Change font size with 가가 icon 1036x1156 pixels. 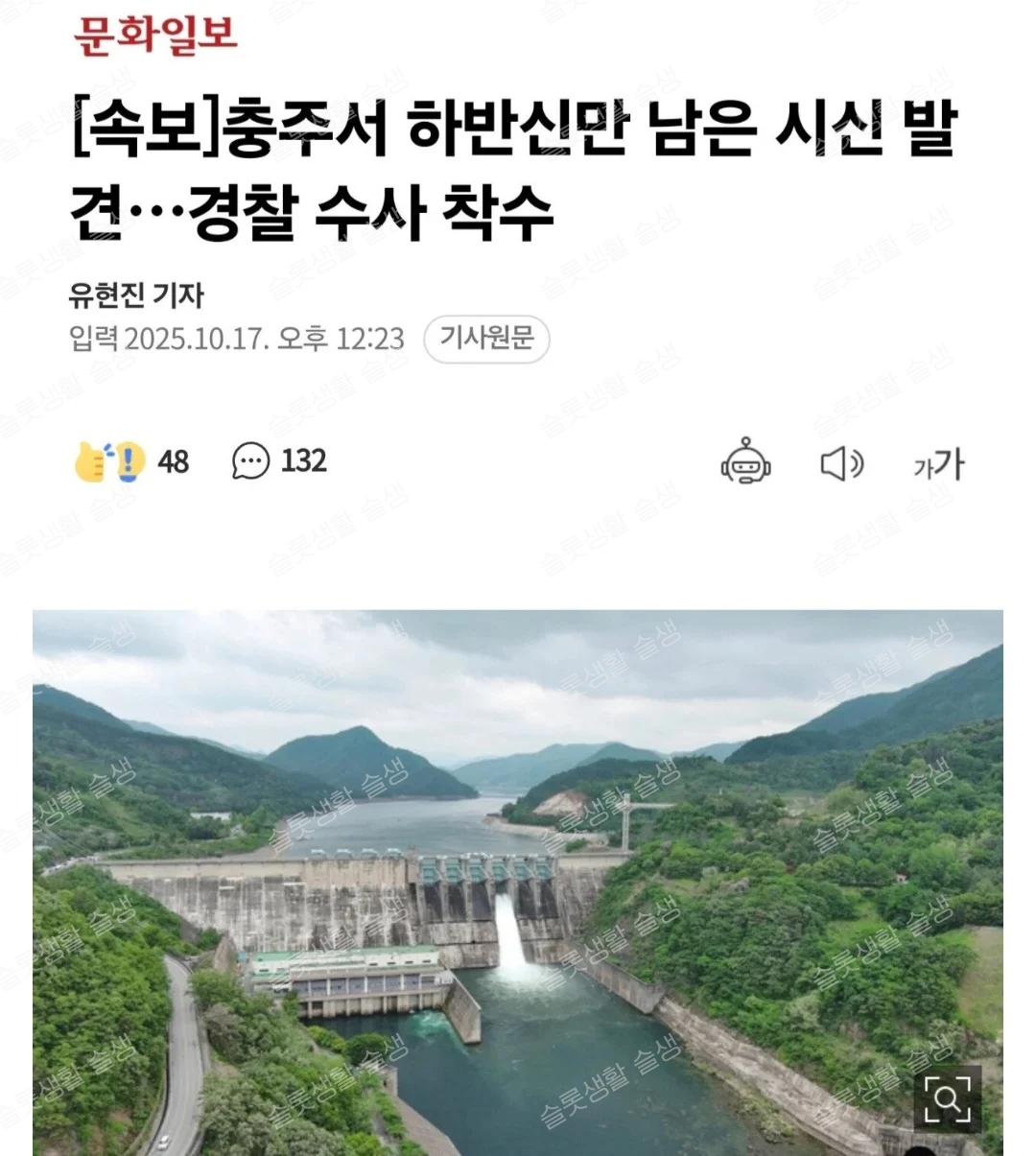pyautogui.click(x=938, y=464)
